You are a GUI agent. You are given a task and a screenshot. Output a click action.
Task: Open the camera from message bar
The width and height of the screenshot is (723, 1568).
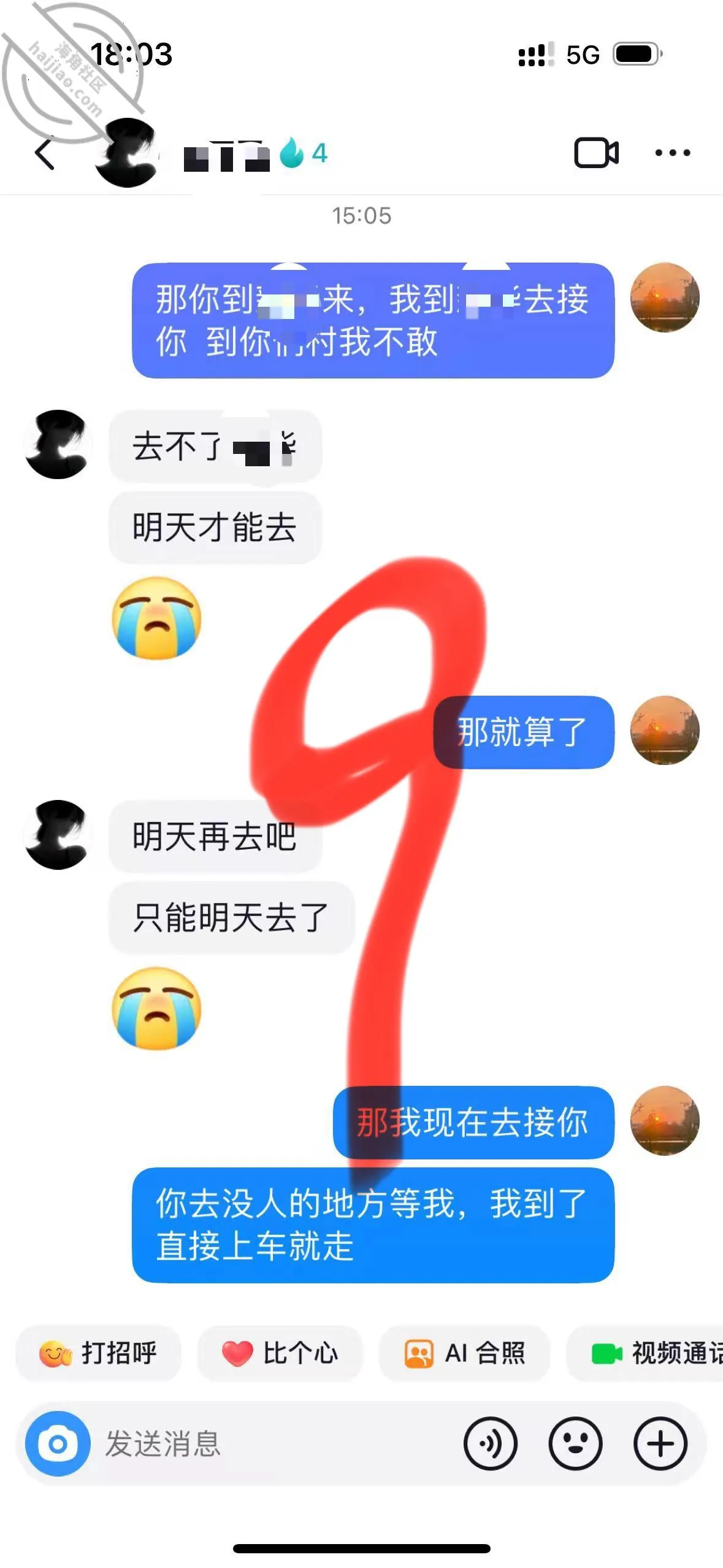pos(58,1443)
